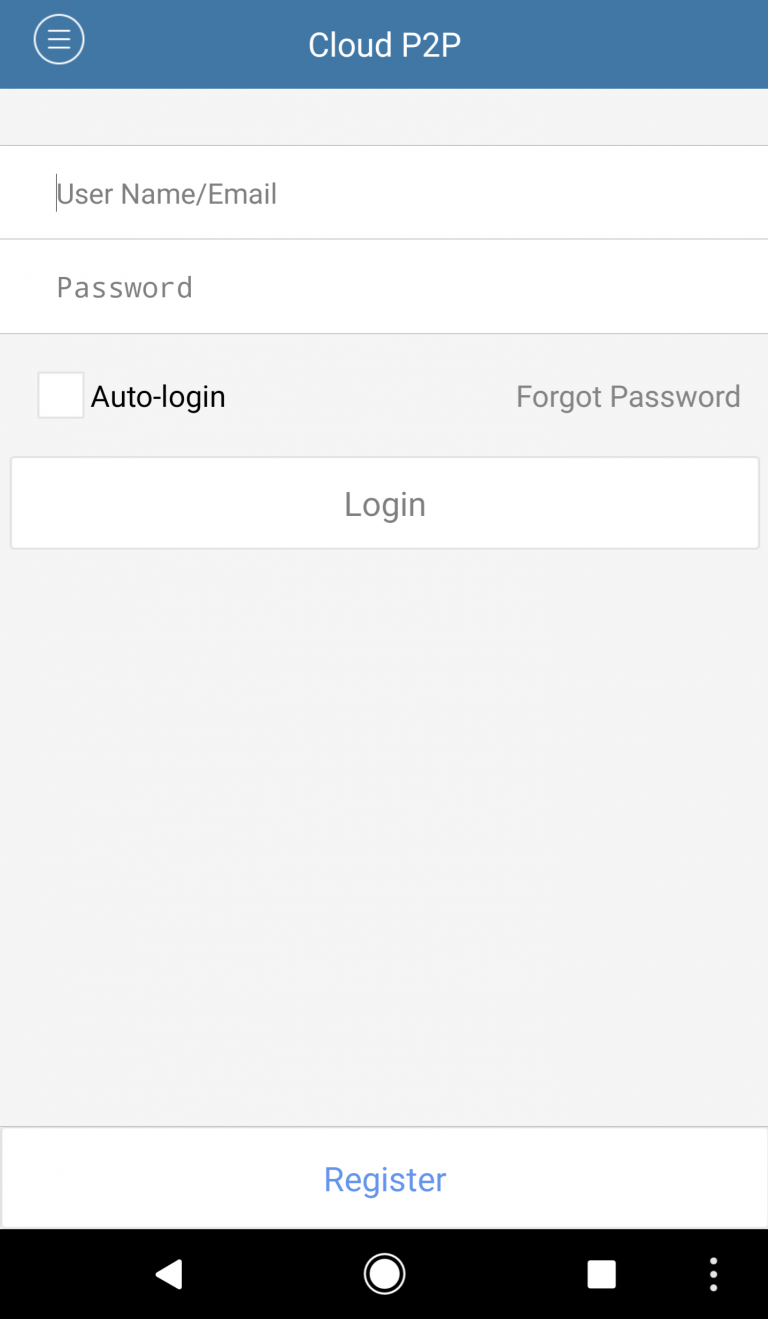Open the system overflow menu dots
768x1319 pixels.
(x=713, y=1274)
